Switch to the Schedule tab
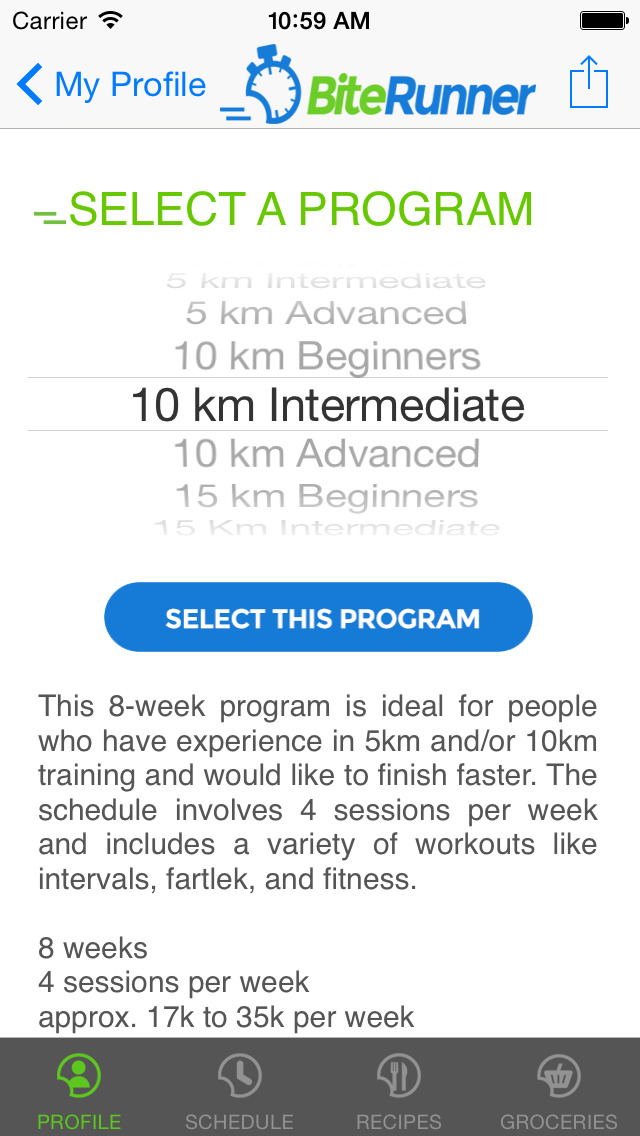 coord(239,1090)
